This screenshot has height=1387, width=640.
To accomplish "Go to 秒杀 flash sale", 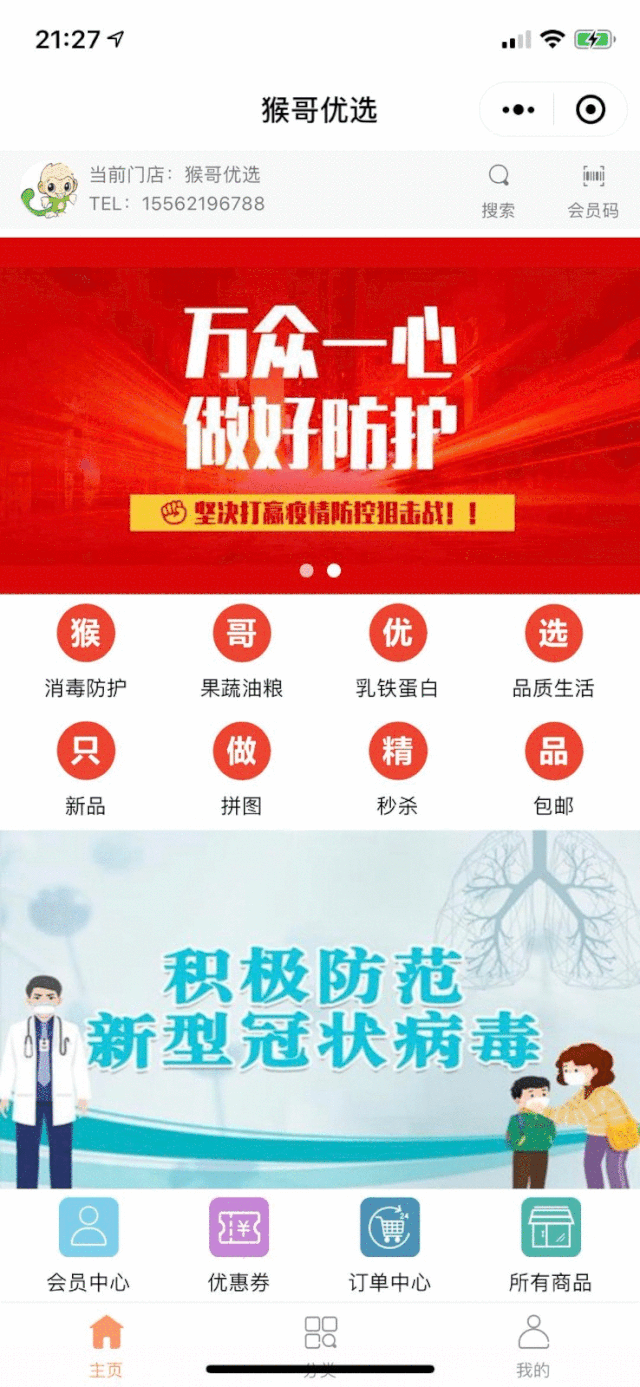I will click(x=397, y=768).
